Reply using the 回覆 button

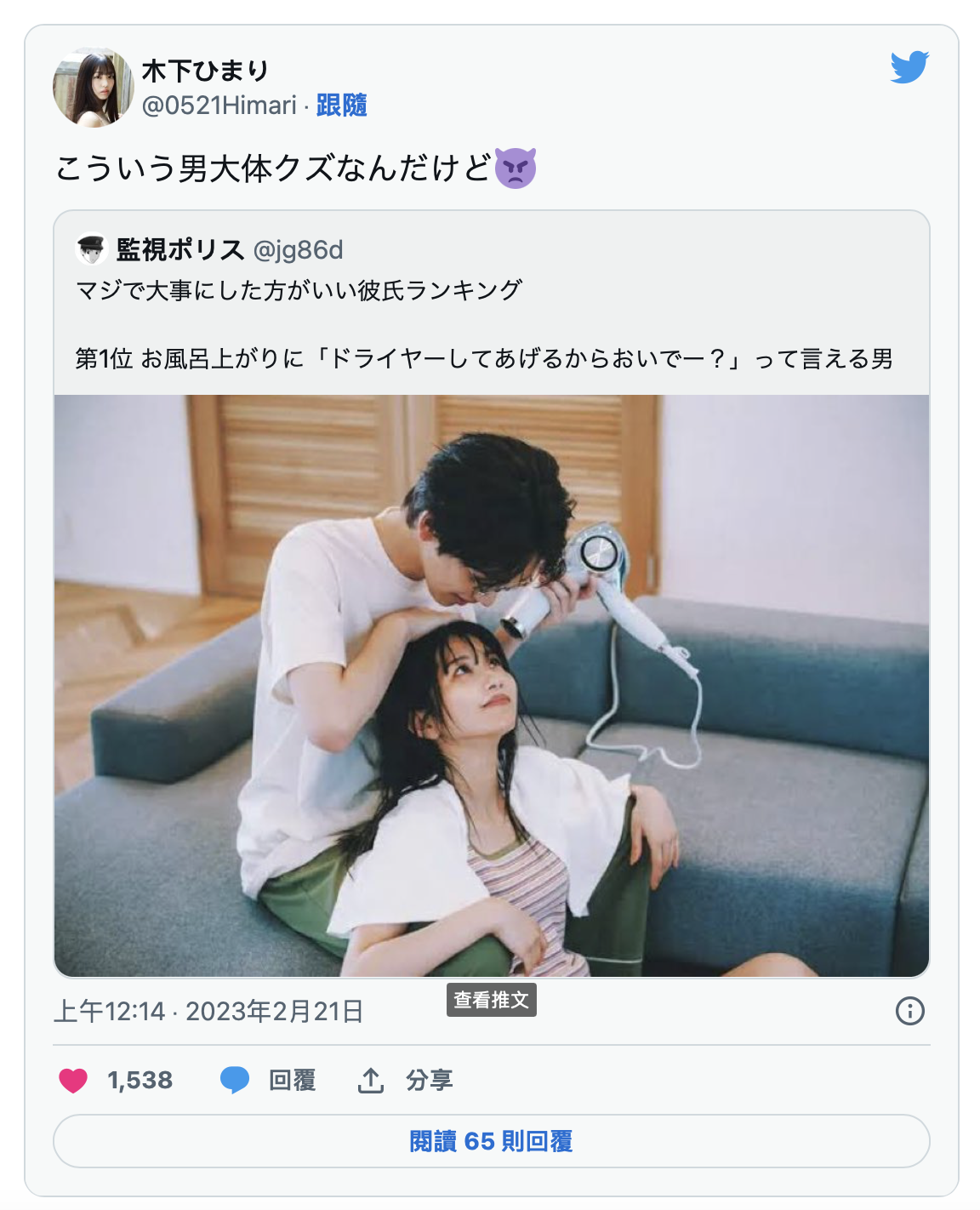pyautogui.click(x=269, y=1081)
